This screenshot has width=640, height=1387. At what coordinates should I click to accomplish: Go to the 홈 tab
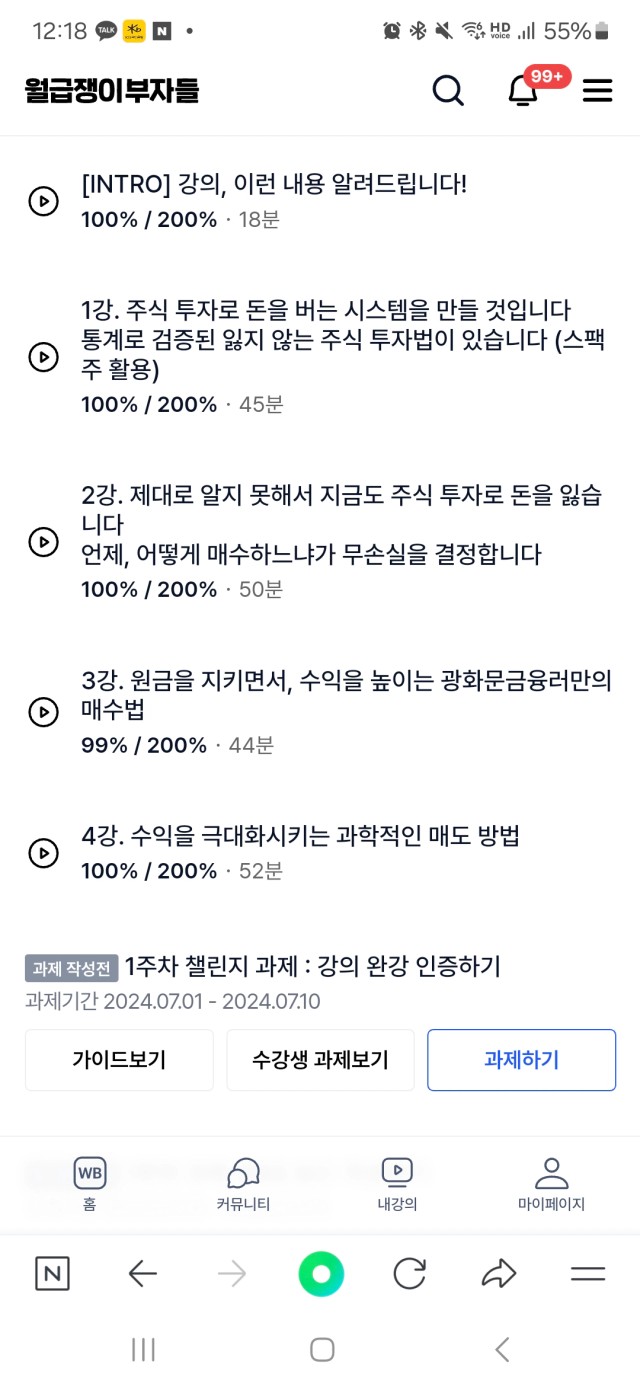90,1184
